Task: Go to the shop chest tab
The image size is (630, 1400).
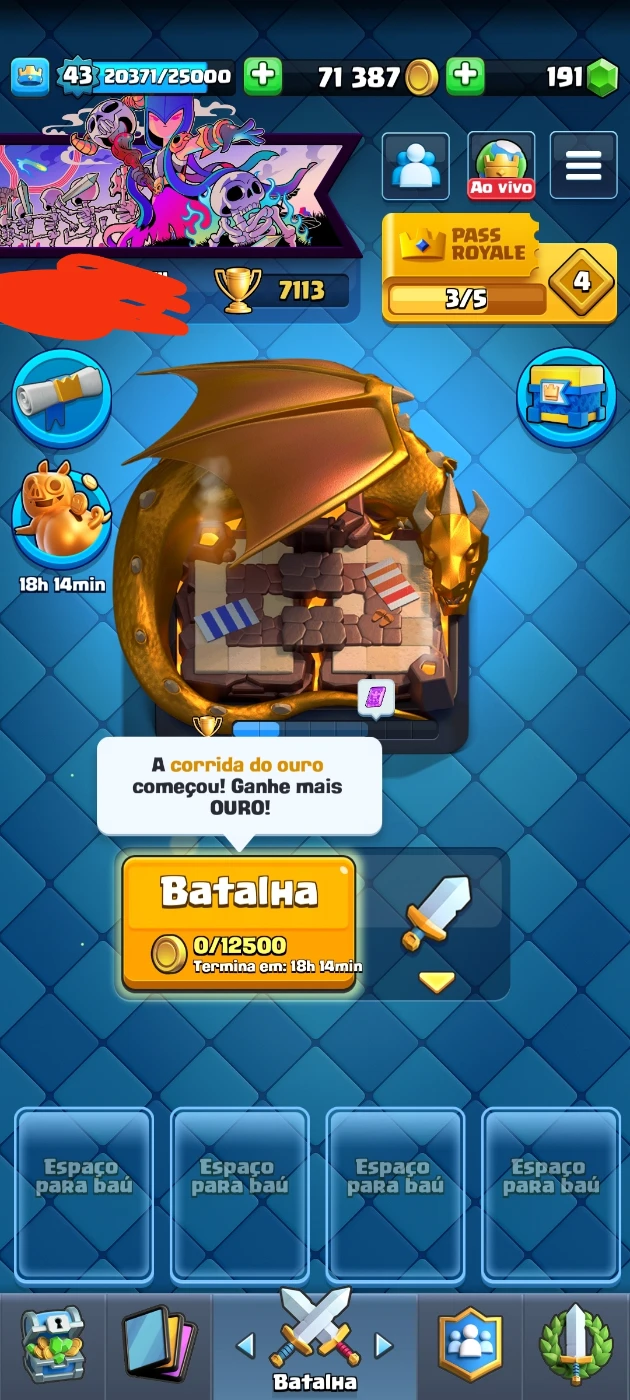Action: [53, 1345]
